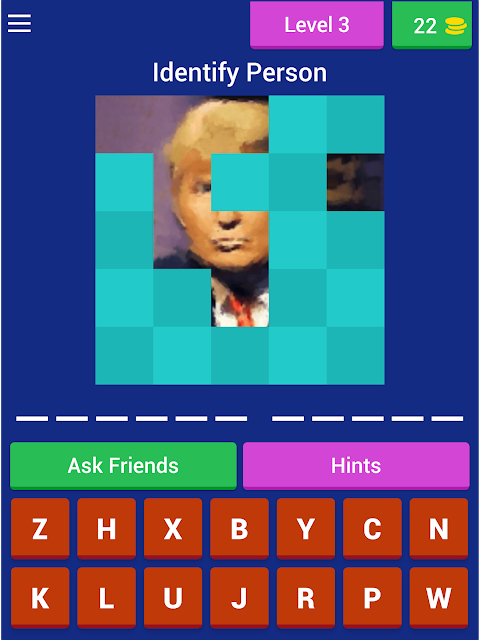Pick the letter Y tile

tap(306, 529)
